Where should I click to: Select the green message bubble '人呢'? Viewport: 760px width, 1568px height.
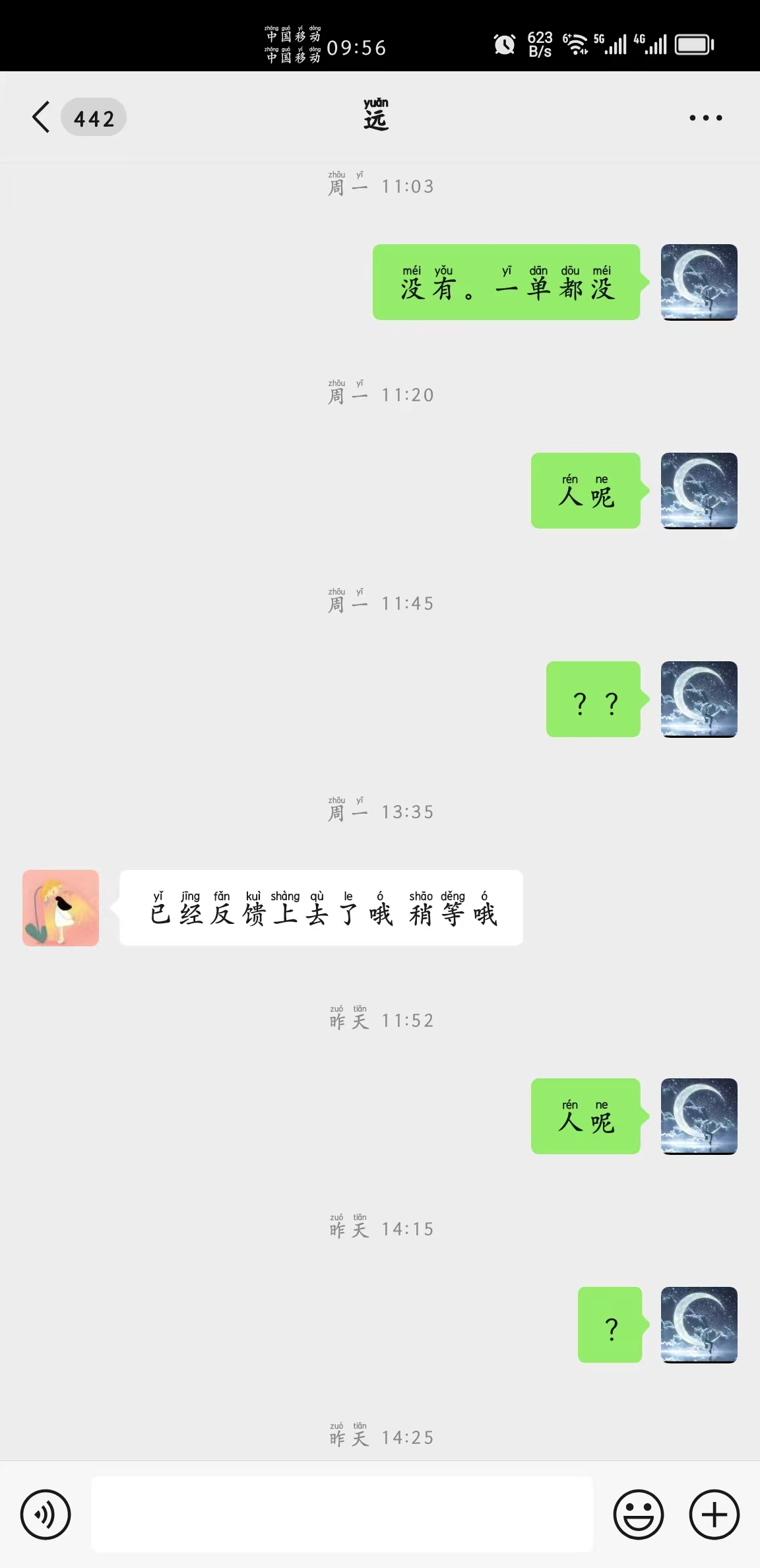585,491
